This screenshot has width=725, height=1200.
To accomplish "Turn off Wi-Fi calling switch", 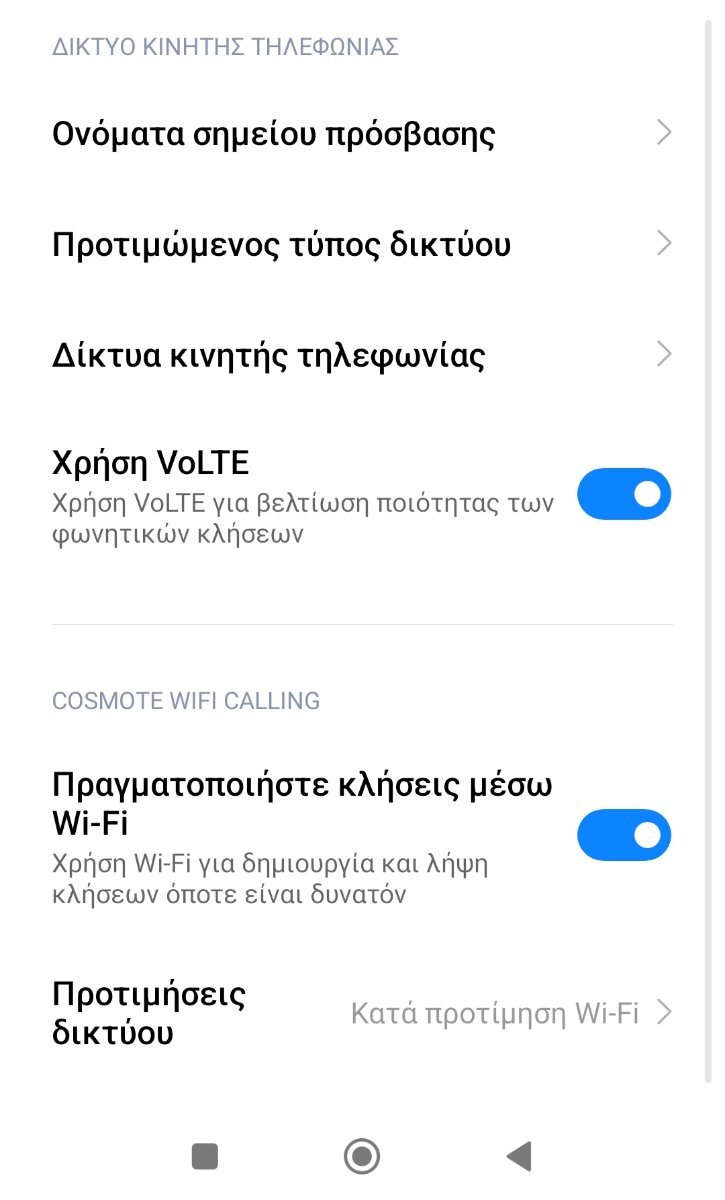I will click(624, 835).
